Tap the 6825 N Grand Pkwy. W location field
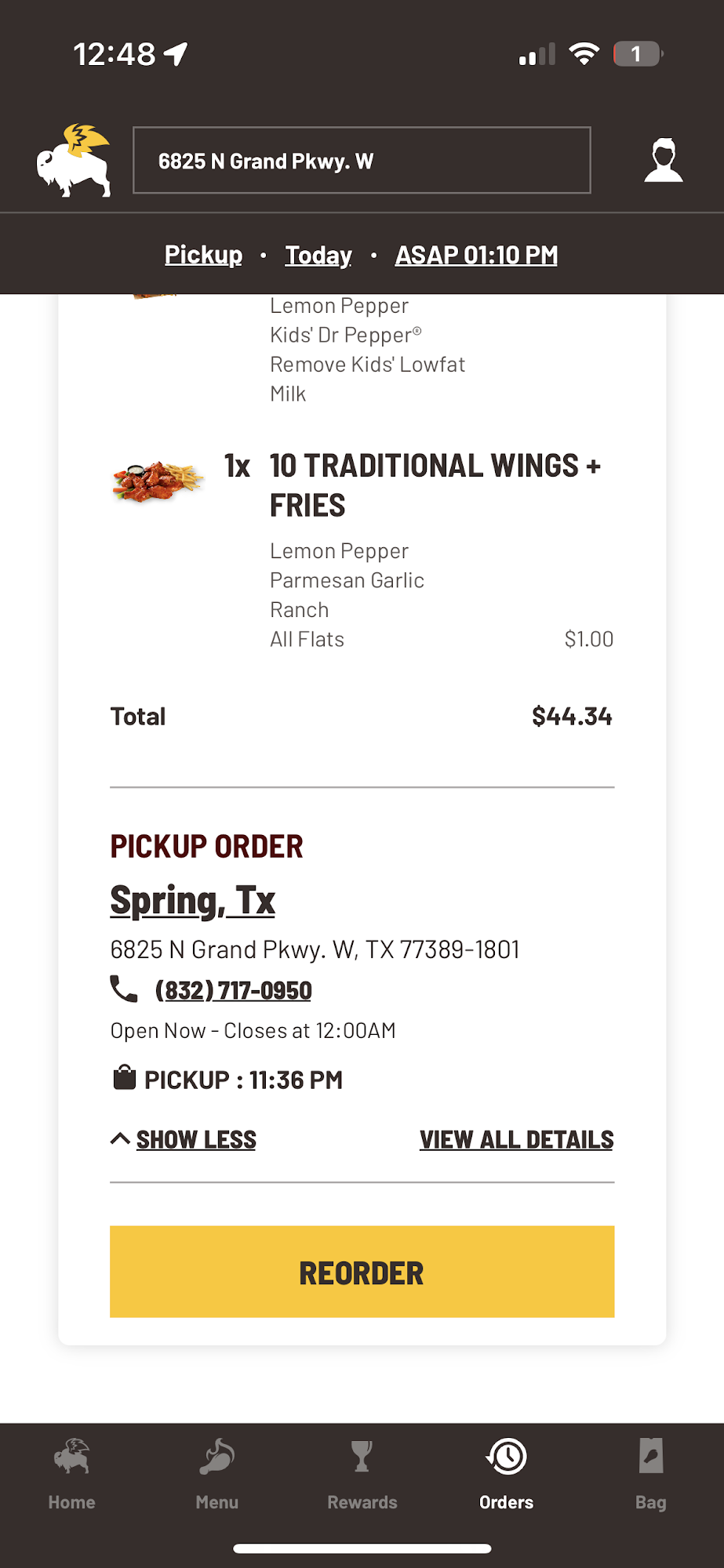This screenshot has width=724, height=1568. 362,161
